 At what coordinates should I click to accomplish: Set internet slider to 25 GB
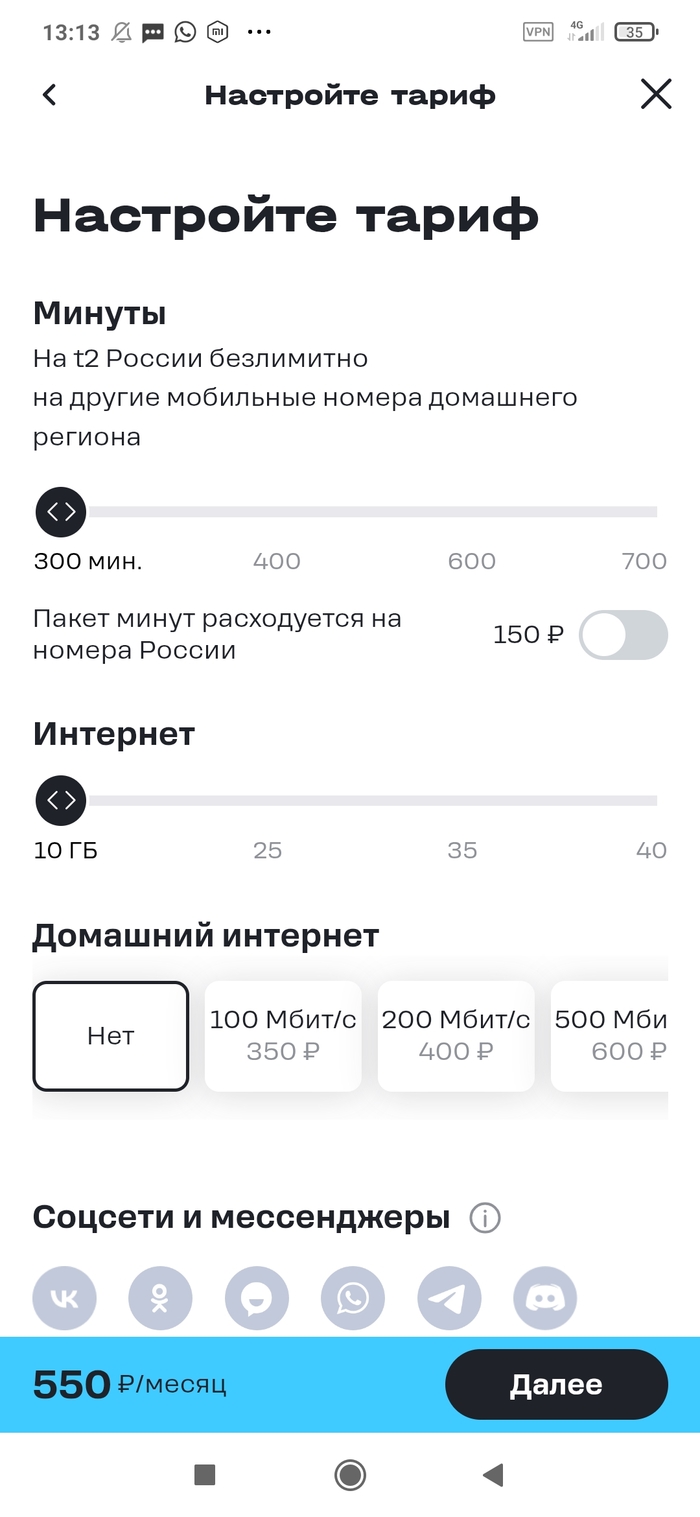pos(268,801)
